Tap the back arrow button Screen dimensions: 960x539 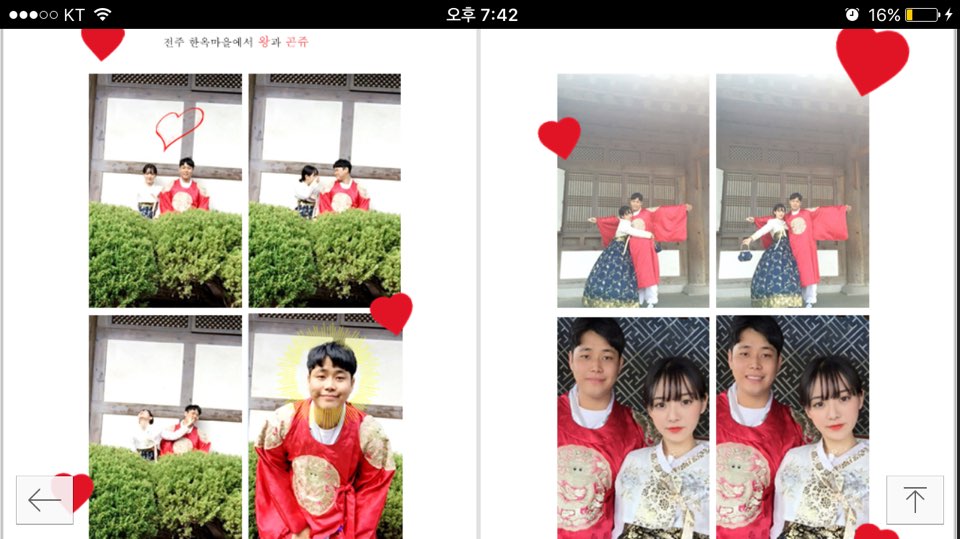[x=44, y=499]
